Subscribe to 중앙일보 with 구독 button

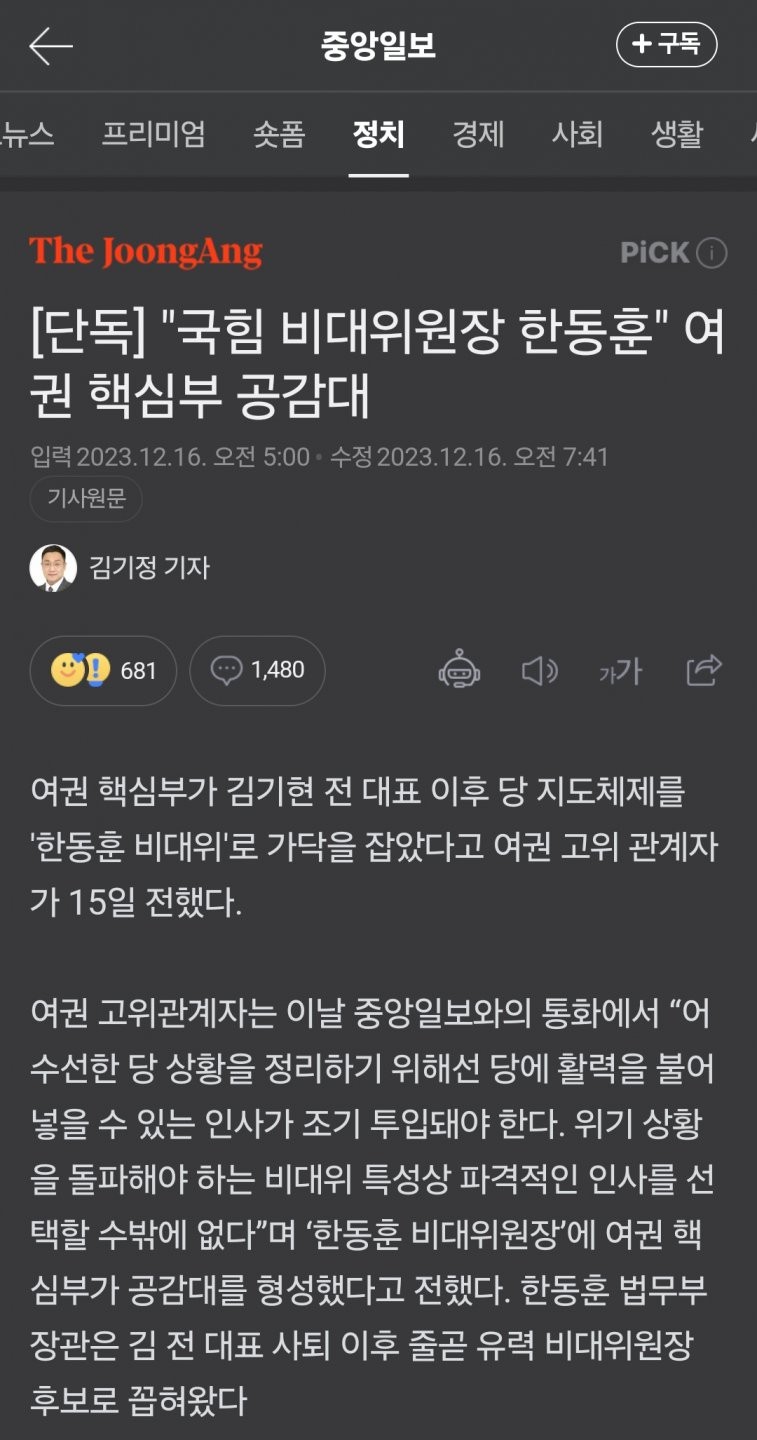666,45
